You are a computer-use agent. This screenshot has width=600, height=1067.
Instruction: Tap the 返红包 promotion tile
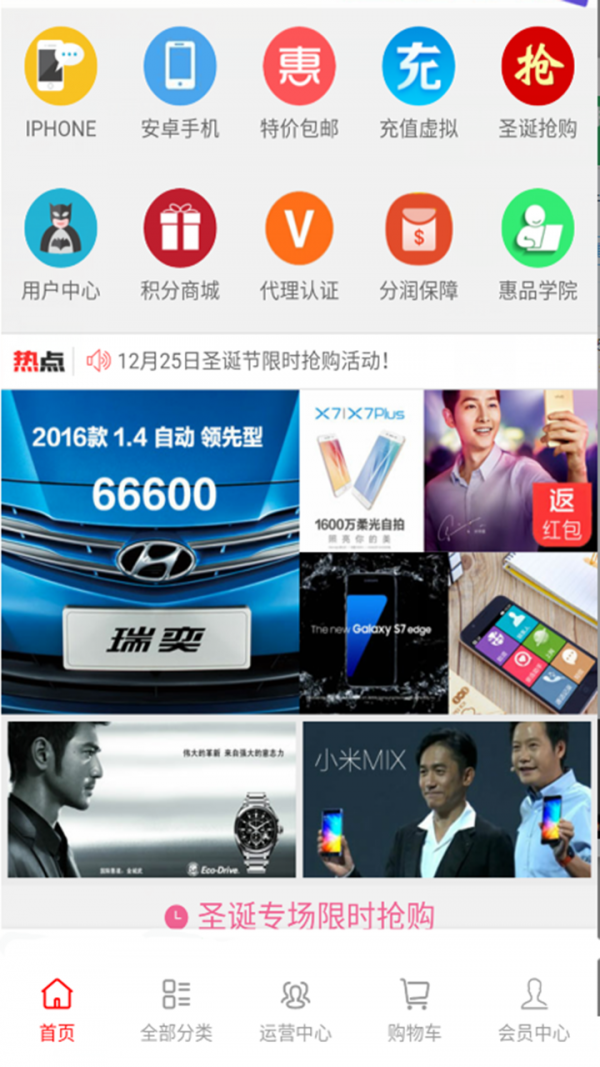(x=511, y=470)
